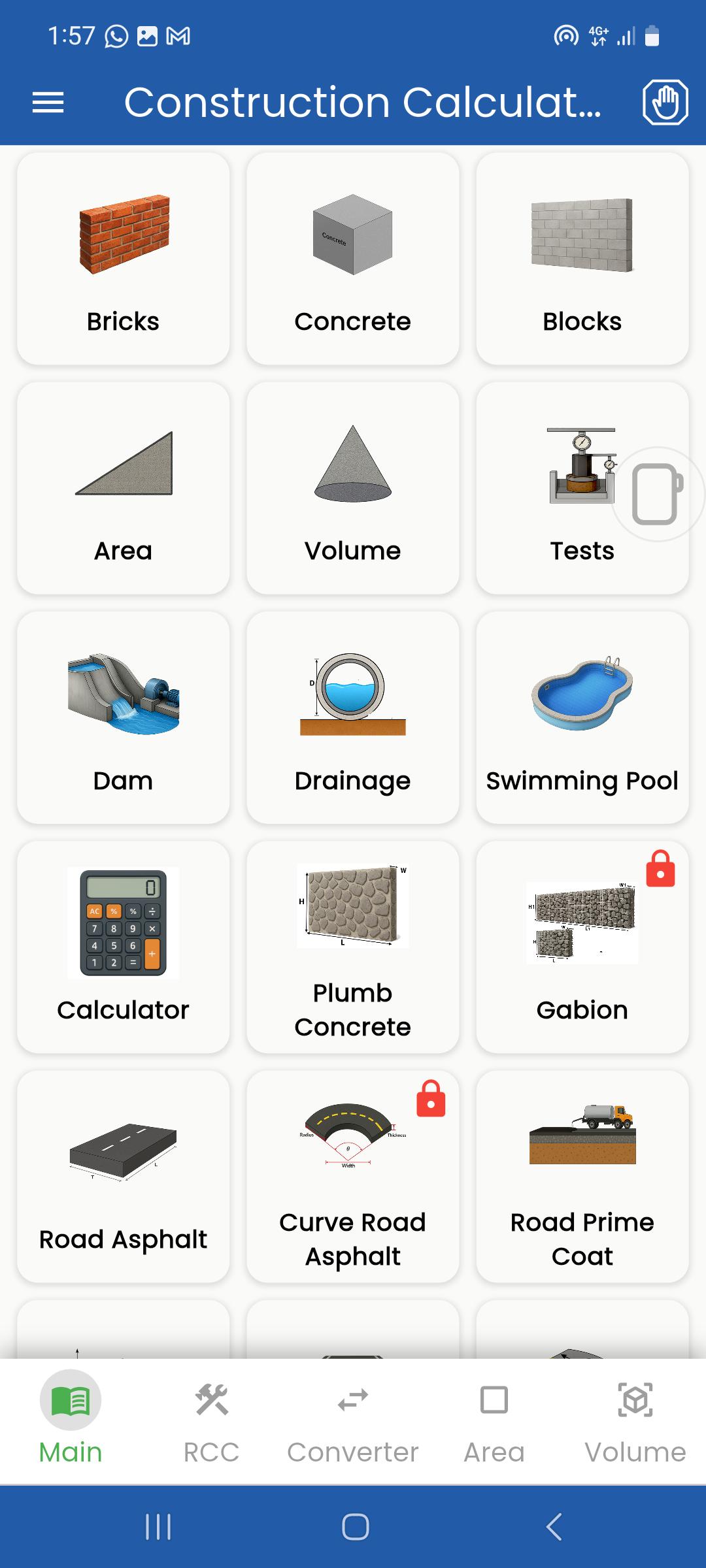Open Road Asphalt calculator

click(x=123, y=1176)
